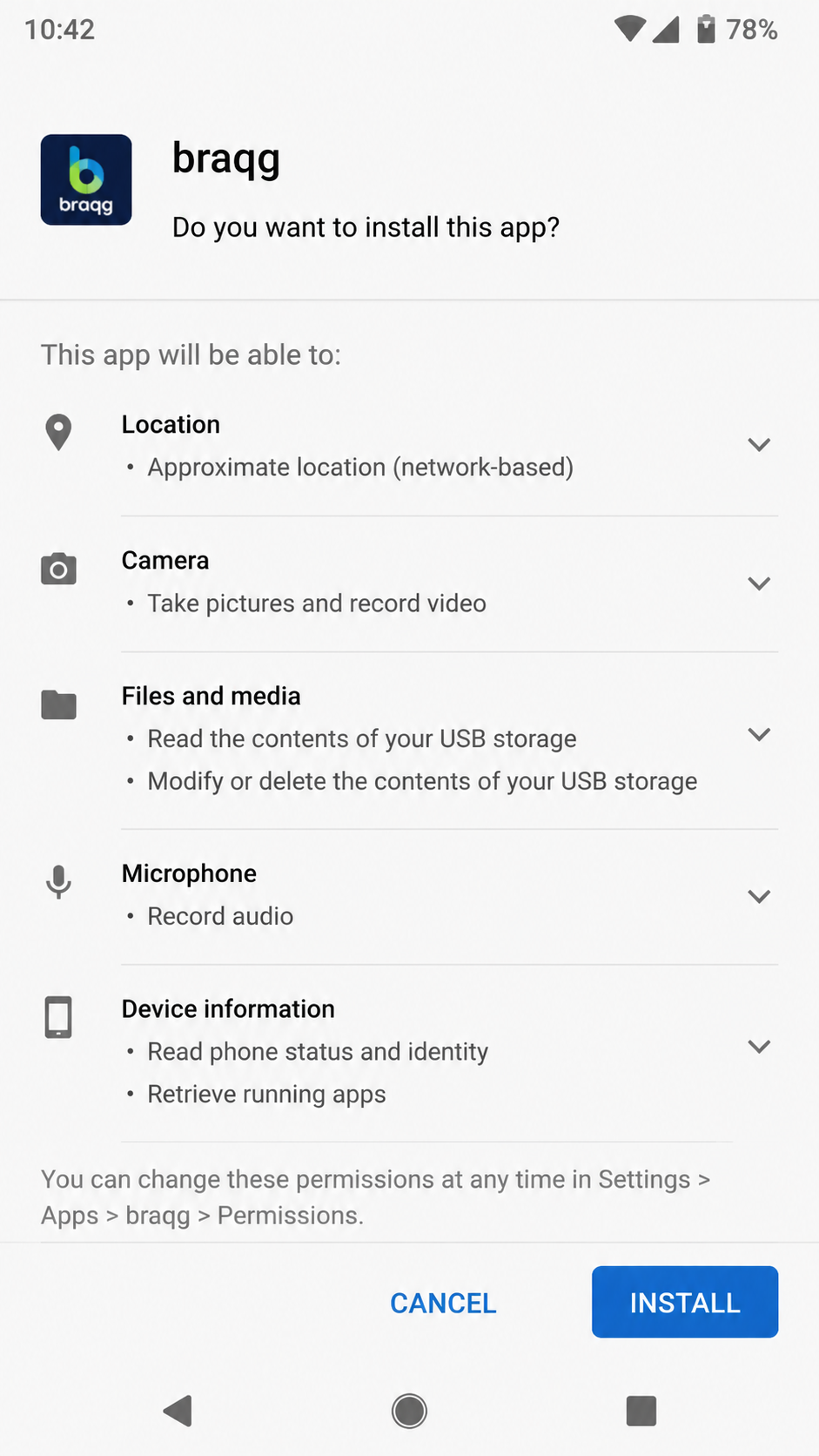Viewport: 819px width, 1456px height.
Task: Expand the Location permission details
Action: 759,445
